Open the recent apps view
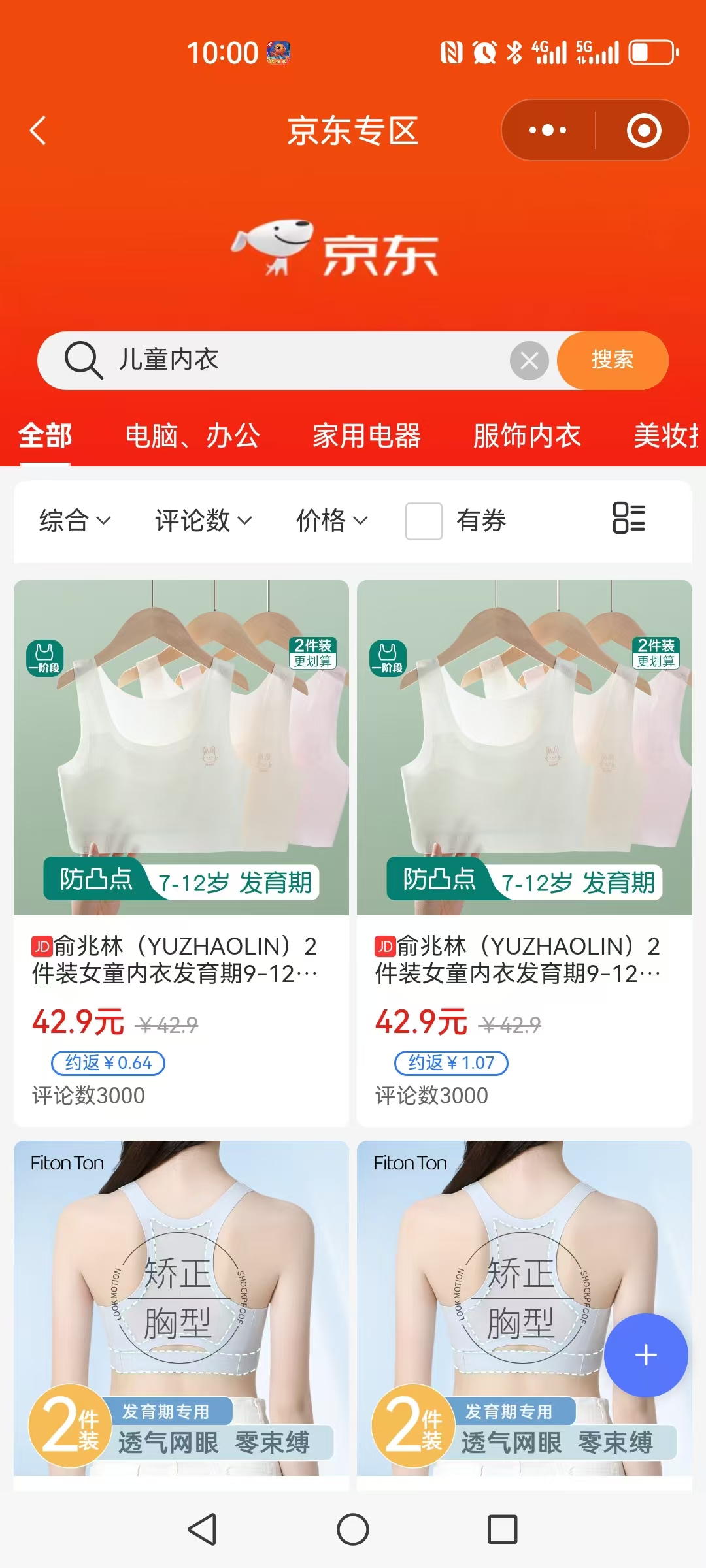This screenshot has height=1568, width=706. pyautogui.click(x=503, y=1529)
